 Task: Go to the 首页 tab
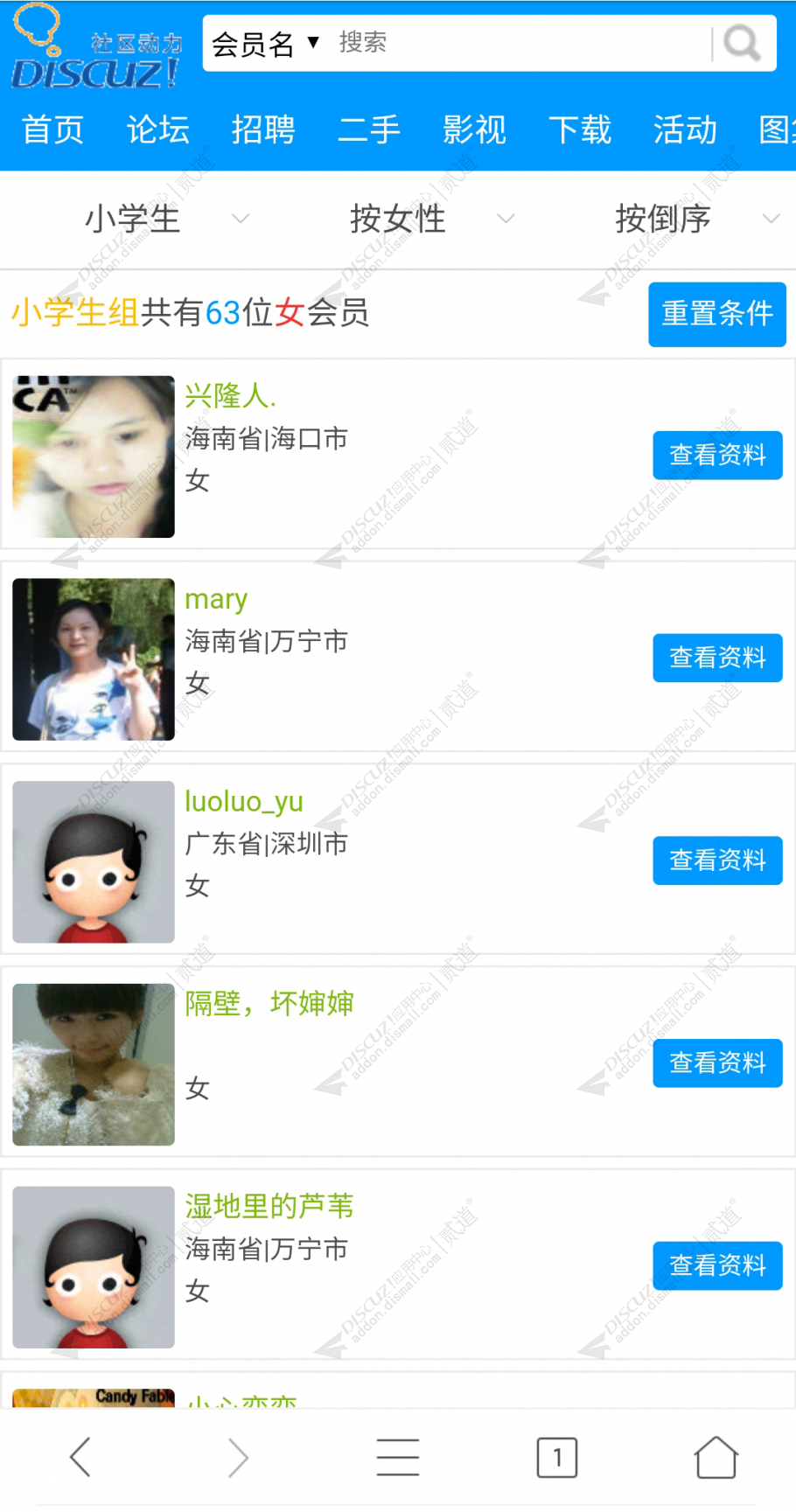[x=53, y=130]
